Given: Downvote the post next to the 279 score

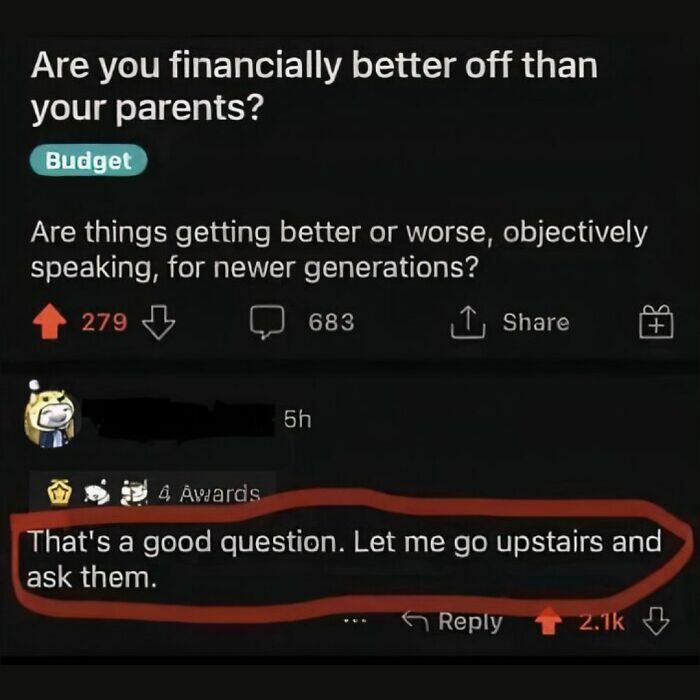Looking at the screenshot, I should [158, 322].
